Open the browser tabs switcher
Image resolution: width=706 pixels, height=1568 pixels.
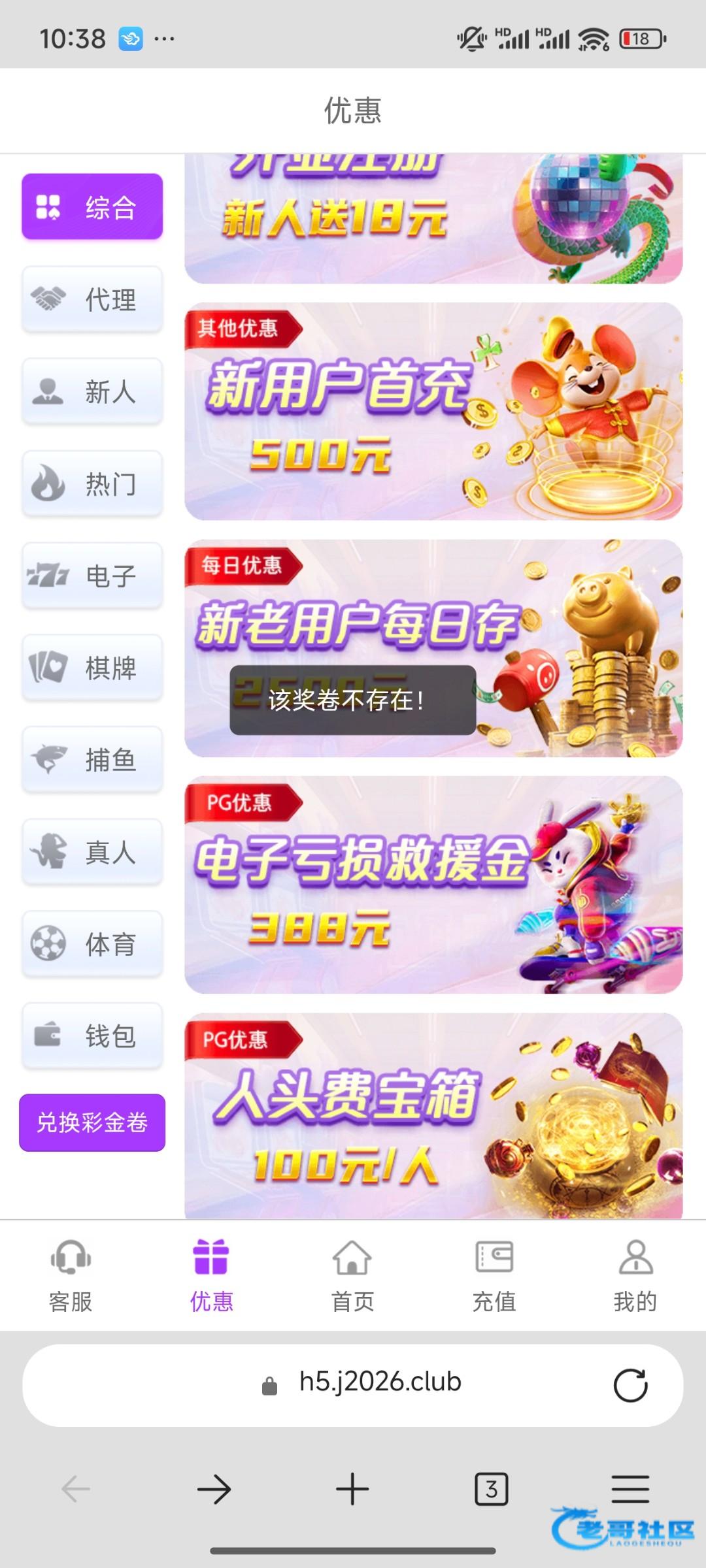(x=491, y=1490)
